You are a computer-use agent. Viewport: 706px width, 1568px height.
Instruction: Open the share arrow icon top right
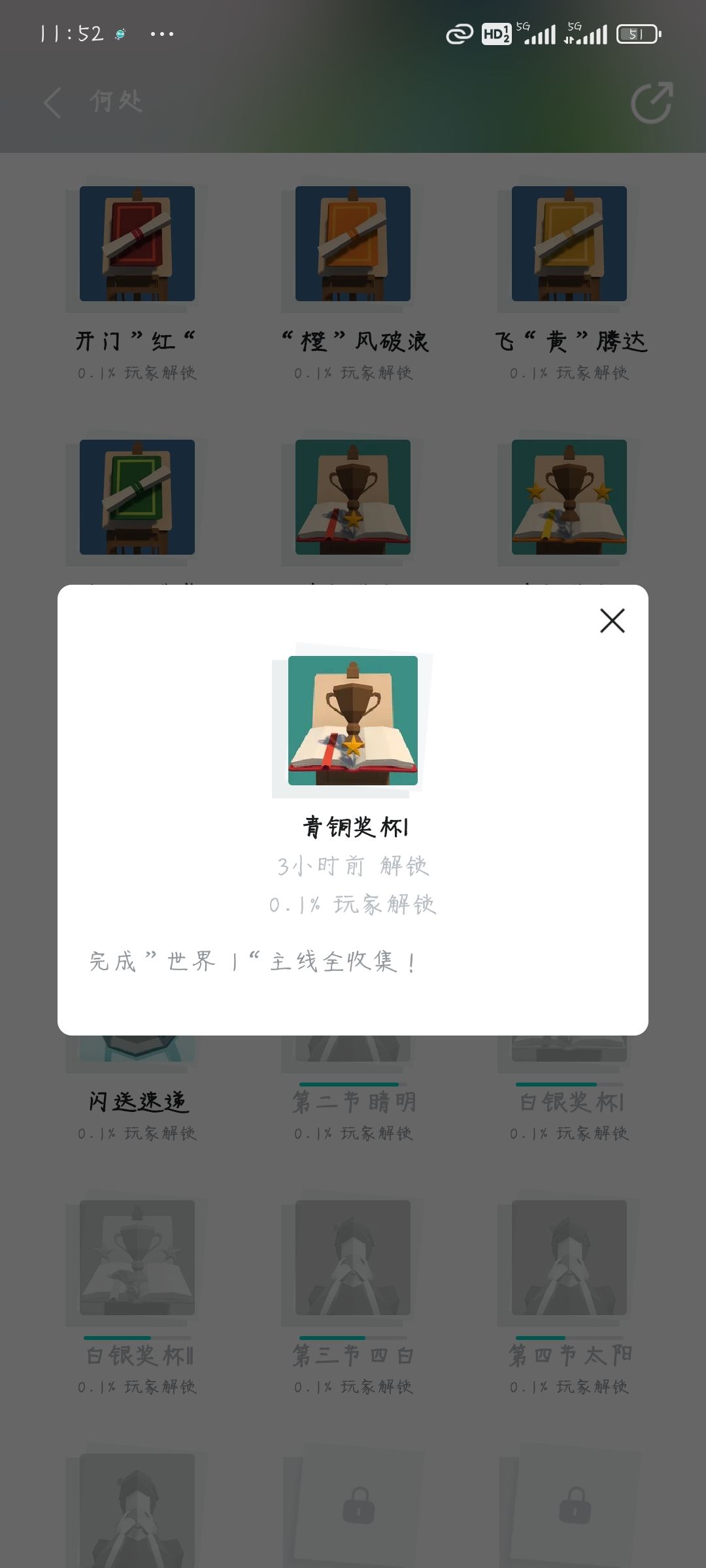(x=652, y=101)
